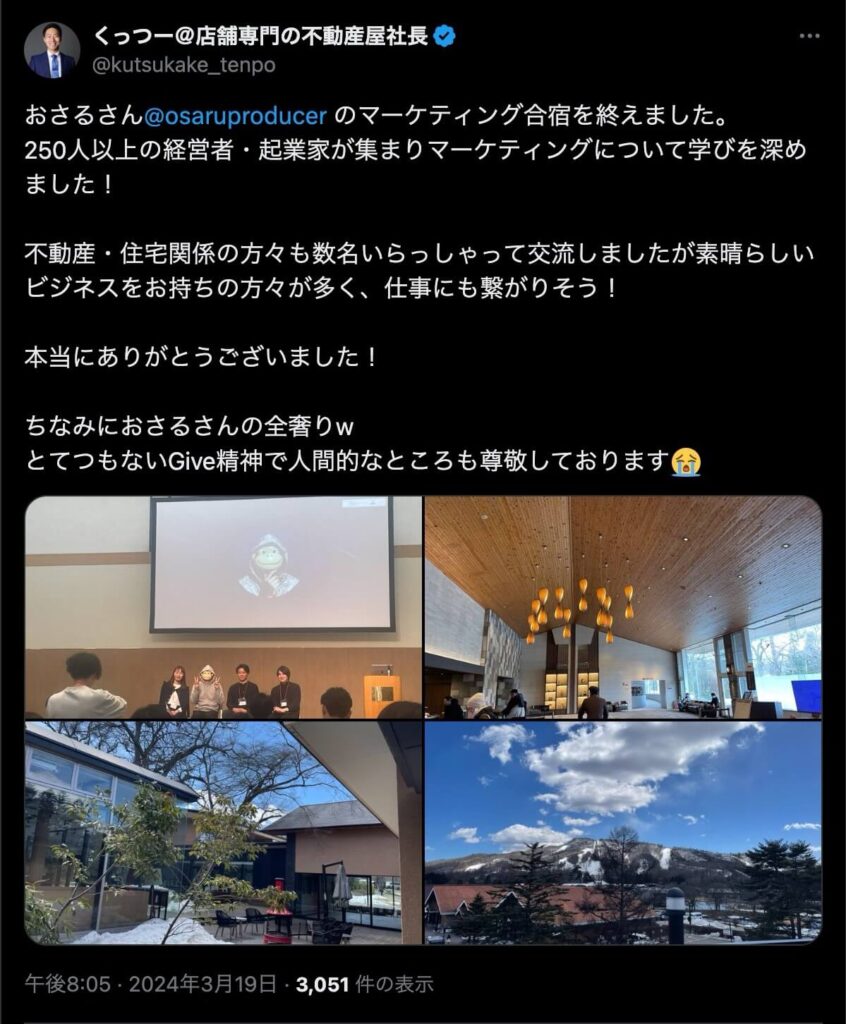View the courtyard building photo

click(x=224, y=833)
